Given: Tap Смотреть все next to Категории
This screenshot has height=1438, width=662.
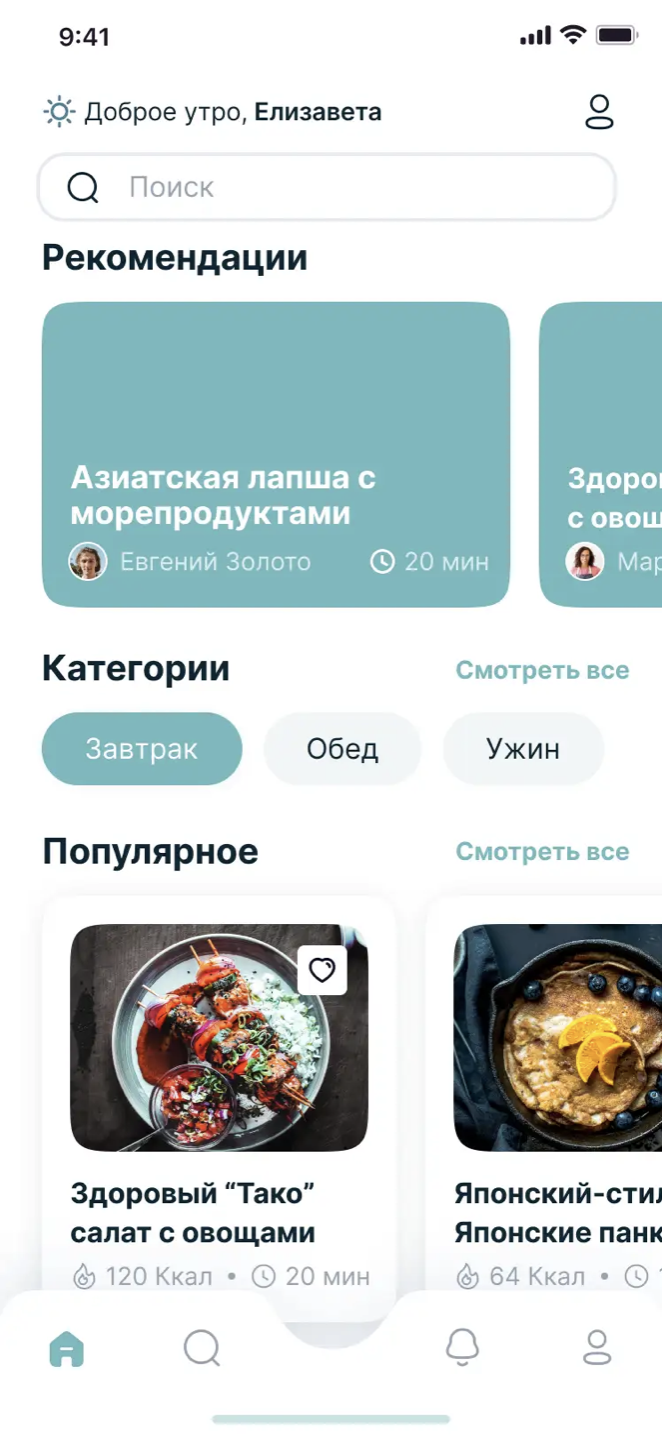Looking at the screenshot, I should [542, 670].
